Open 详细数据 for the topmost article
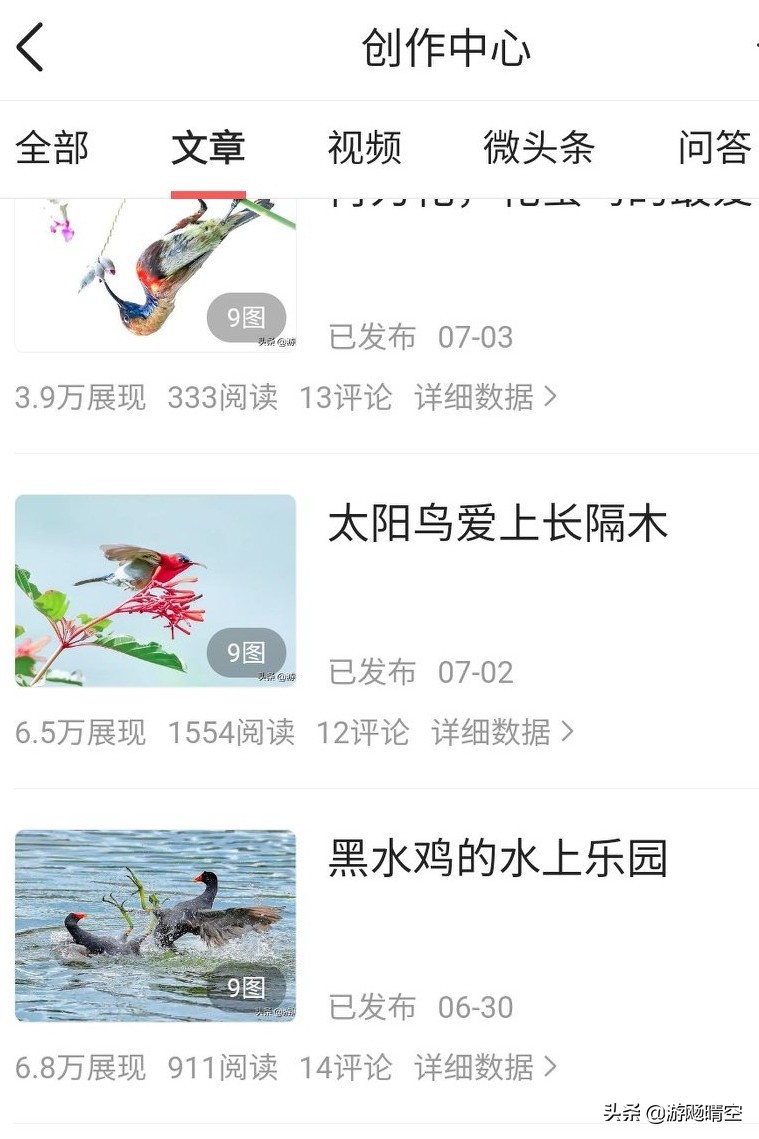This screenshot has height=1139, width=759. pos(473,397)
